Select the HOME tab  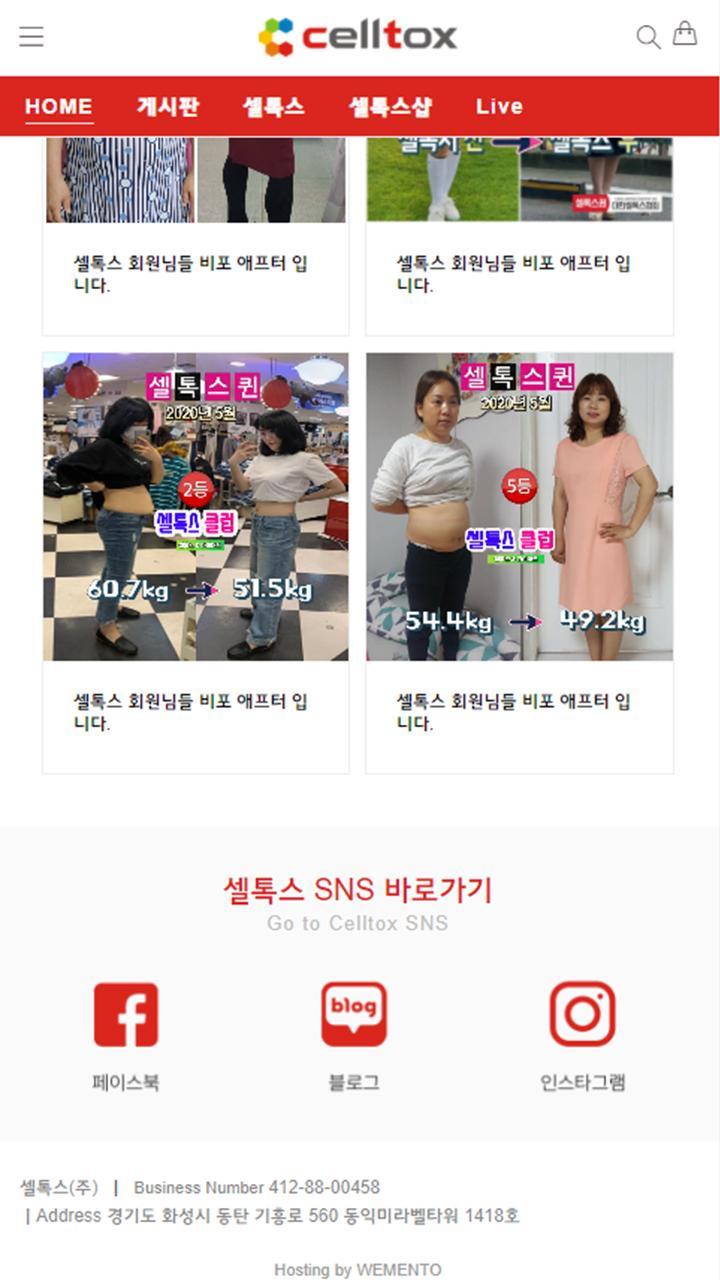[x=57, y=105]
